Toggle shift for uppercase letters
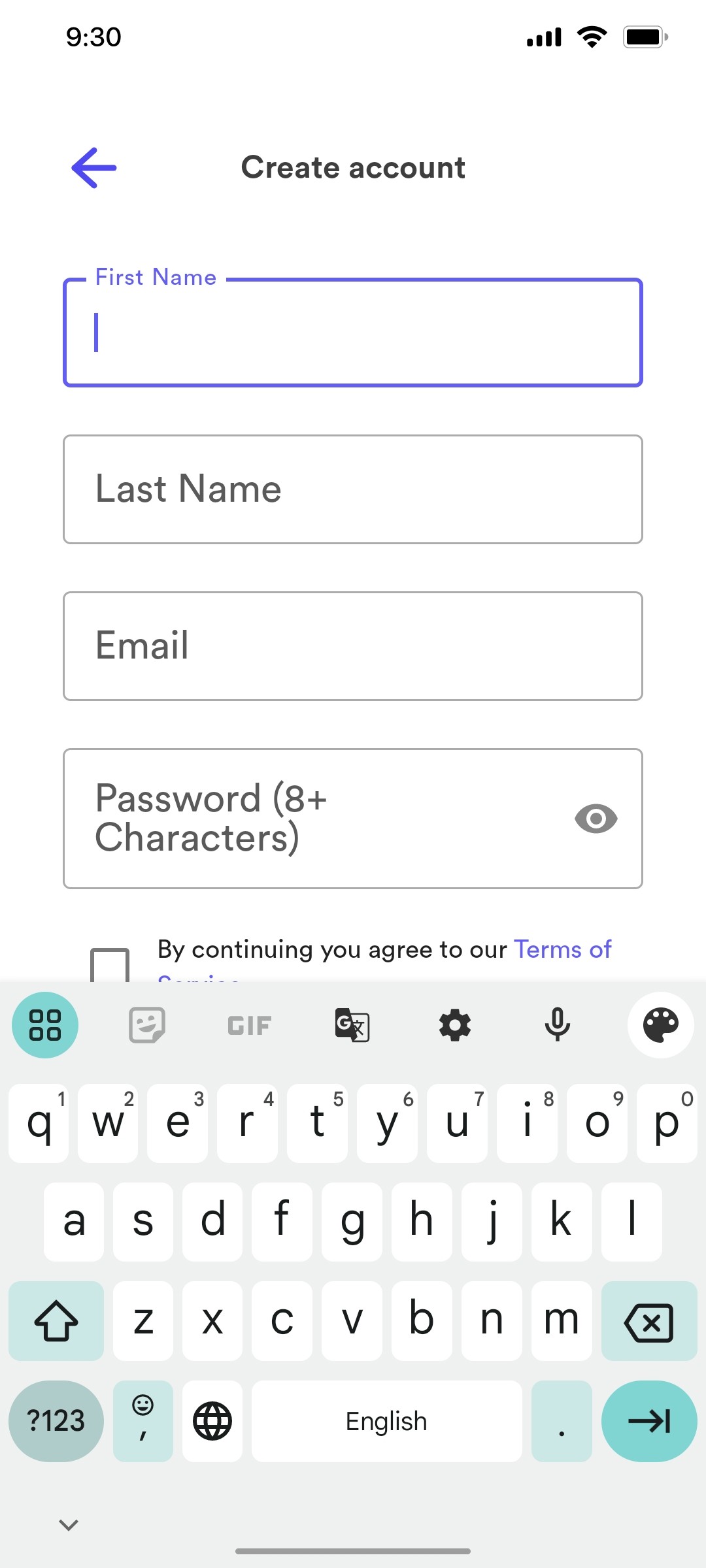706x1568 pixels. point(56,1321)
